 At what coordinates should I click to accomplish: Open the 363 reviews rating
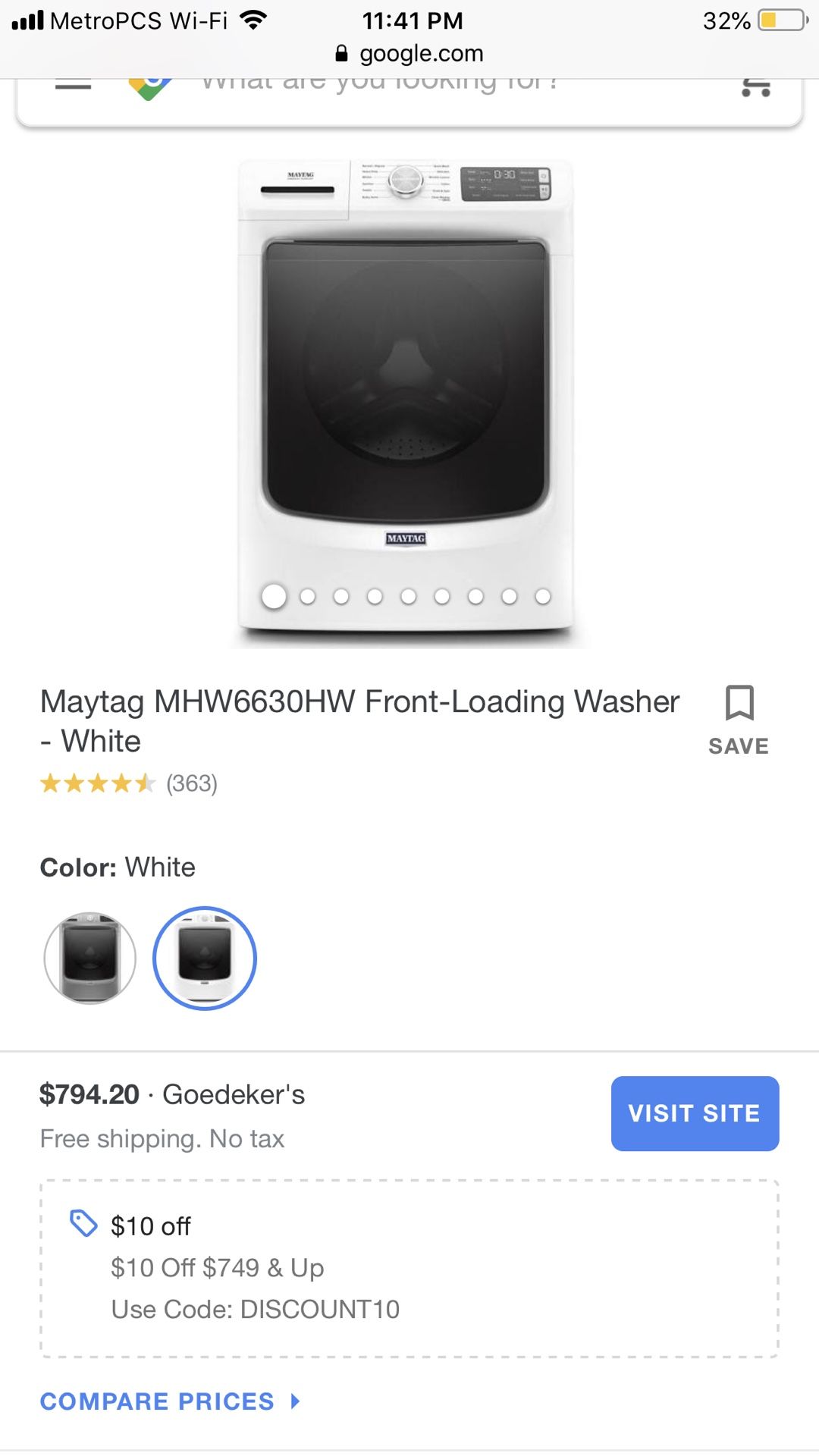coord(129,783)
